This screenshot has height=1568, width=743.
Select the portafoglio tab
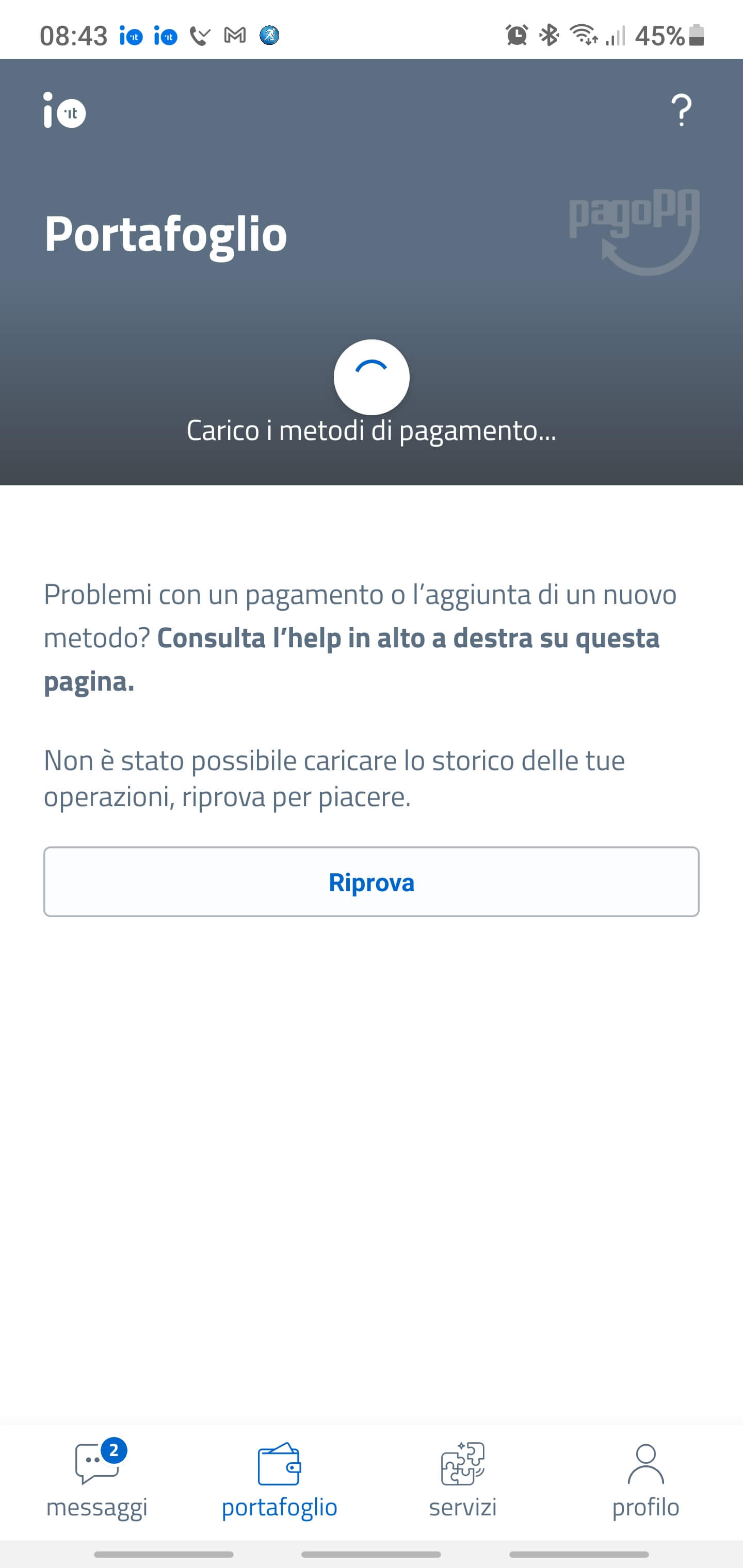point(280,1480)
